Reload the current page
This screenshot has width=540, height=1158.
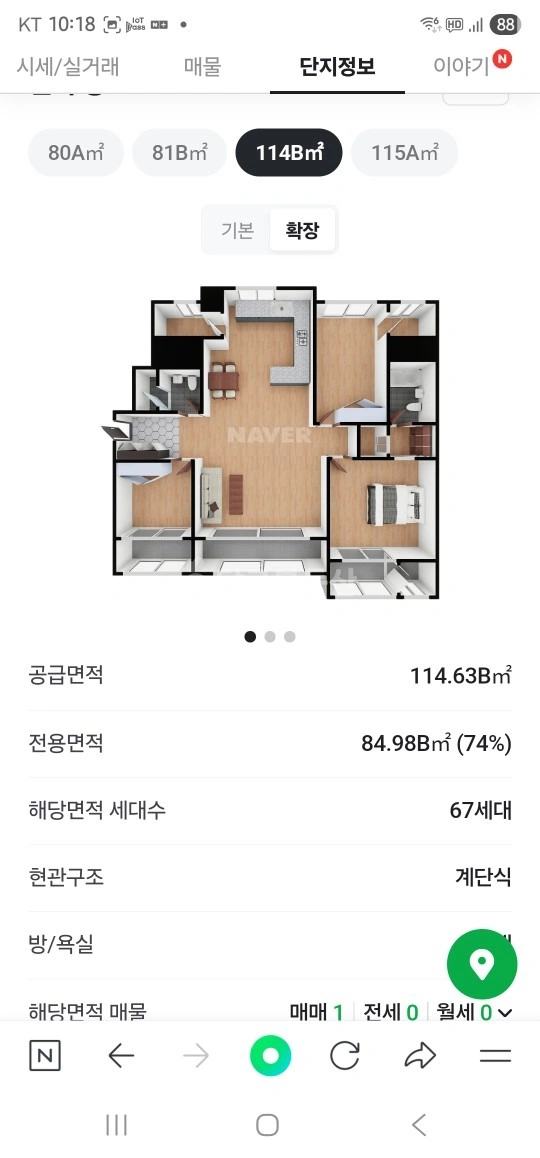(345, 1056)
